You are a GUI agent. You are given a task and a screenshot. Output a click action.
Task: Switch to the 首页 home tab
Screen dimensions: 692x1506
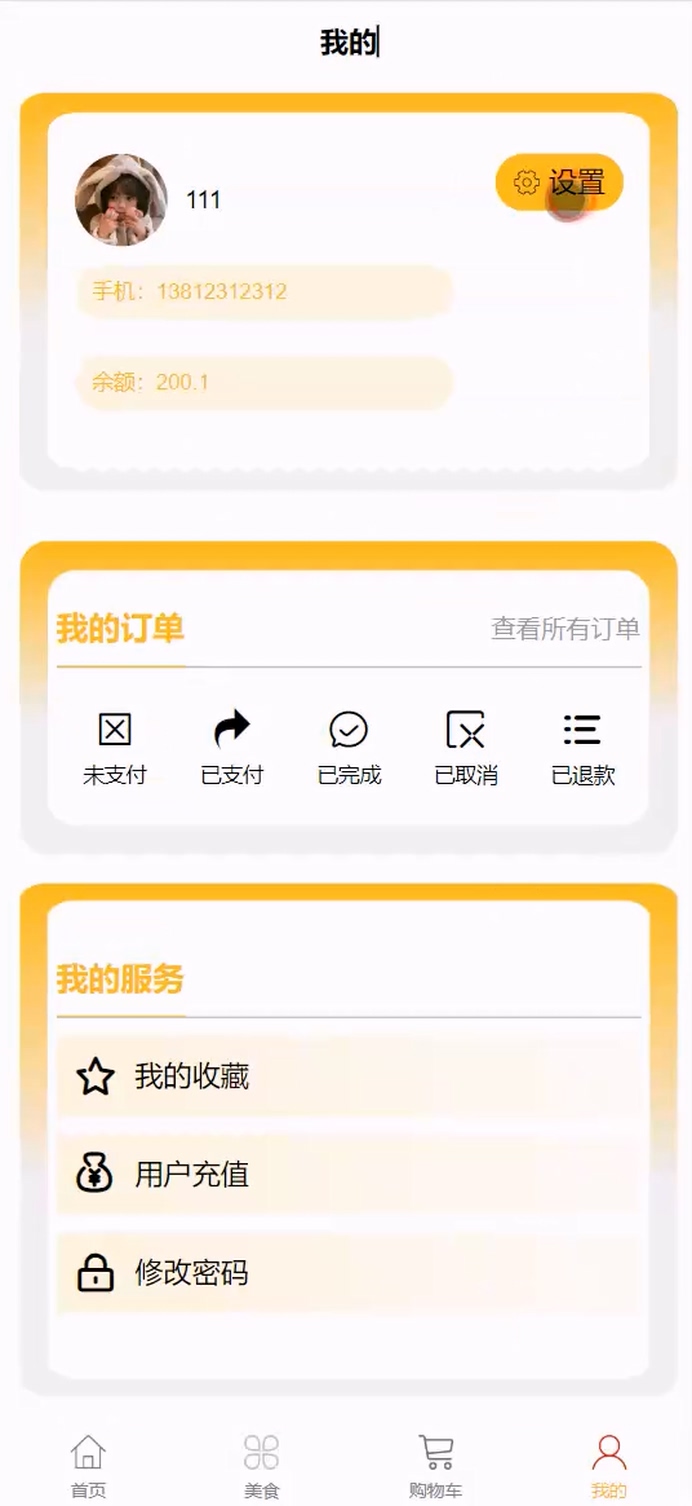pos(88,1466)
